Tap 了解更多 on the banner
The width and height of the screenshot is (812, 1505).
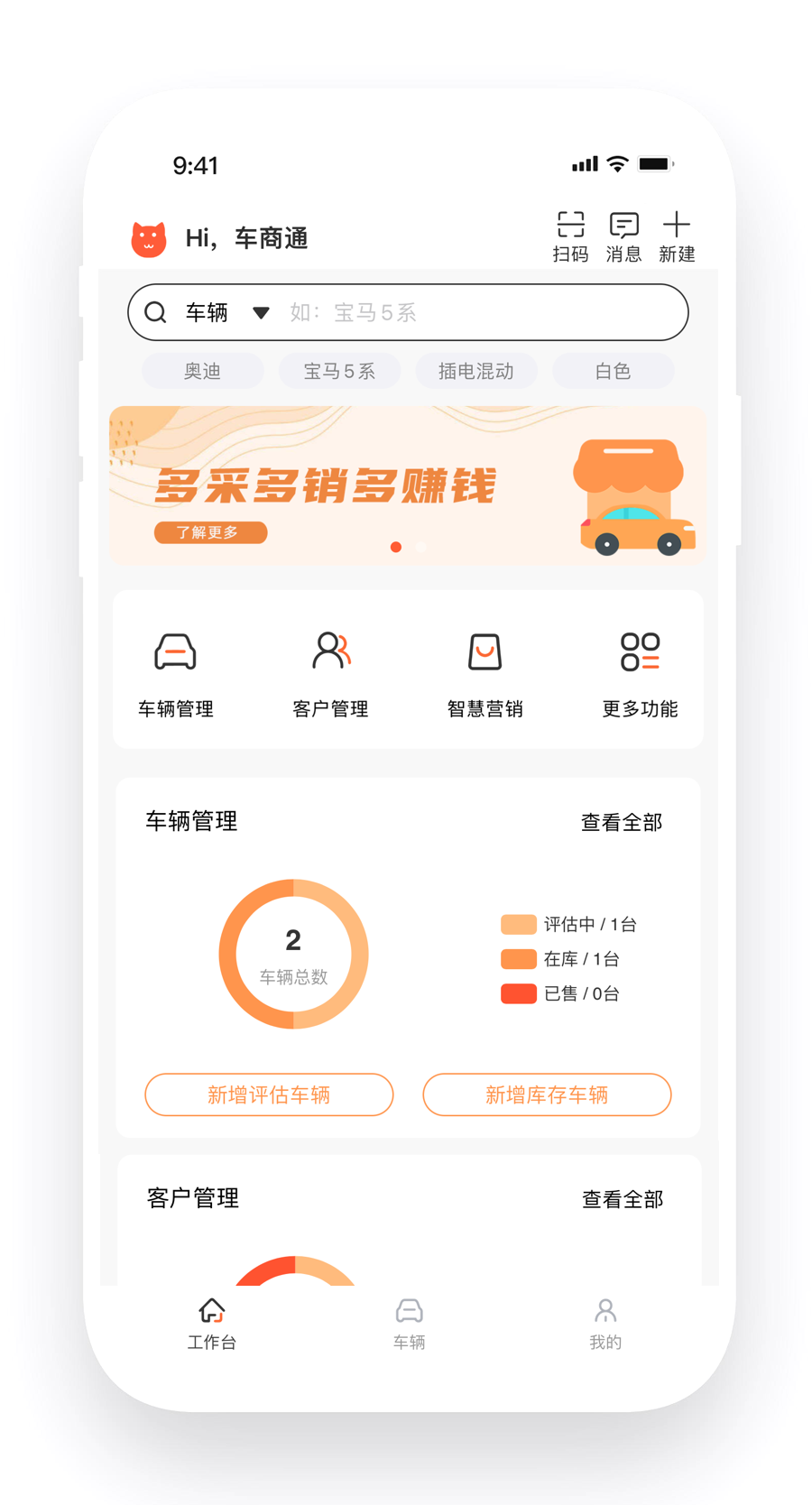coord(210,532)
